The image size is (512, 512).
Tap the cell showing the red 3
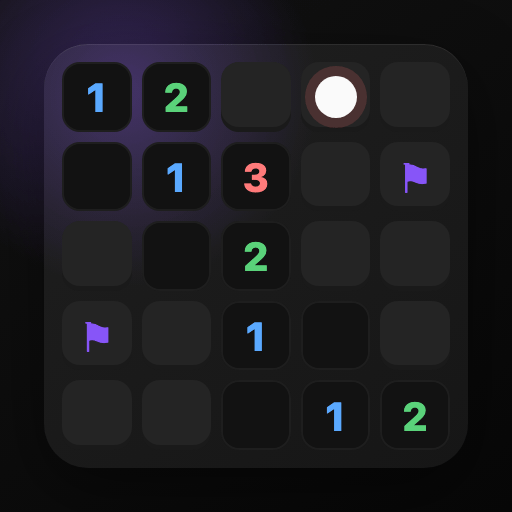tap(256, 176)
